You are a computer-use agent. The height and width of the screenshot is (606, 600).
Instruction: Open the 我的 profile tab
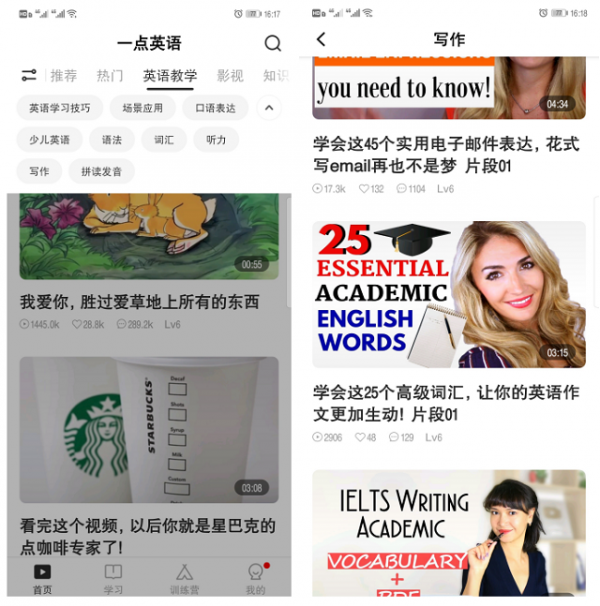pyautogui.click(x=256, y=578)
